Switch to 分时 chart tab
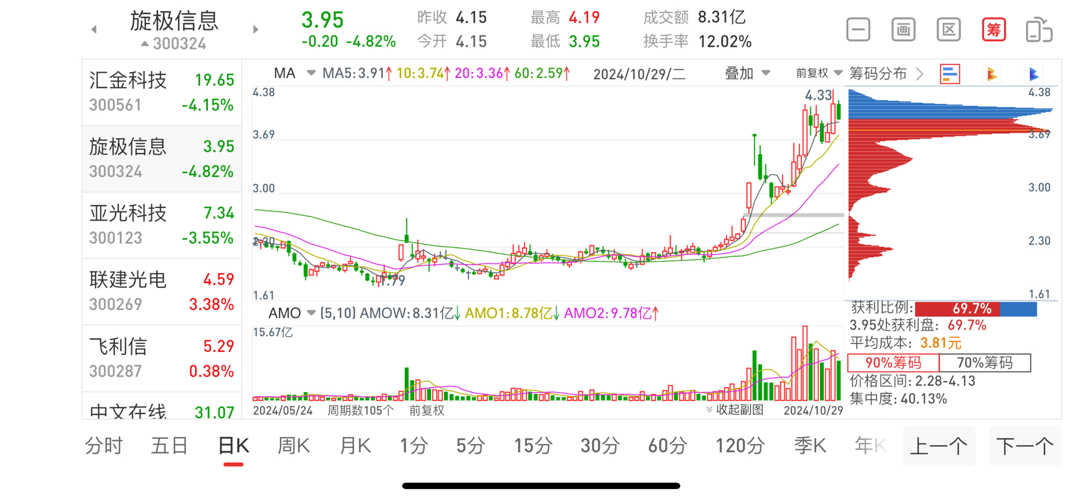This screenshot has width=1082, height=500. click(104, 446)
